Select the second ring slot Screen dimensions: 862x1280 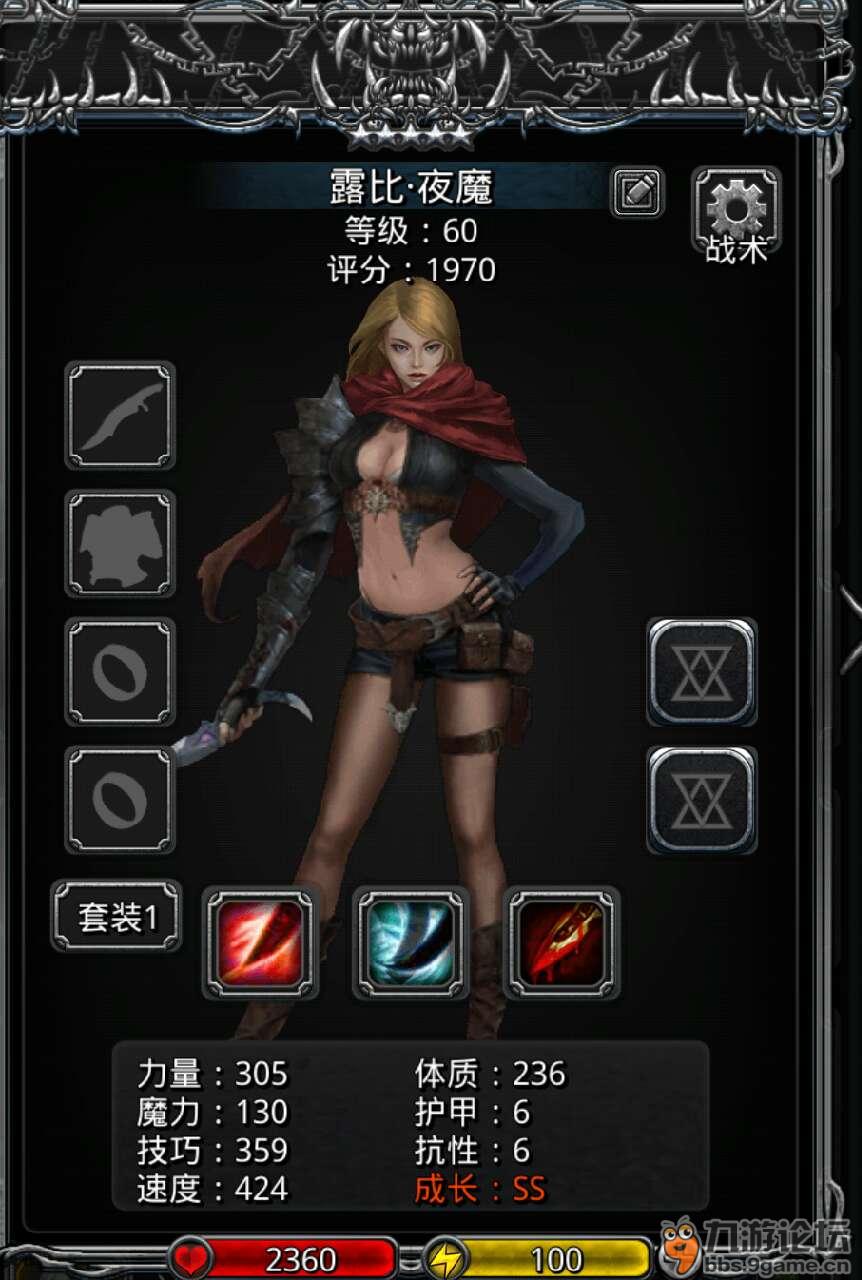(120, 800)
